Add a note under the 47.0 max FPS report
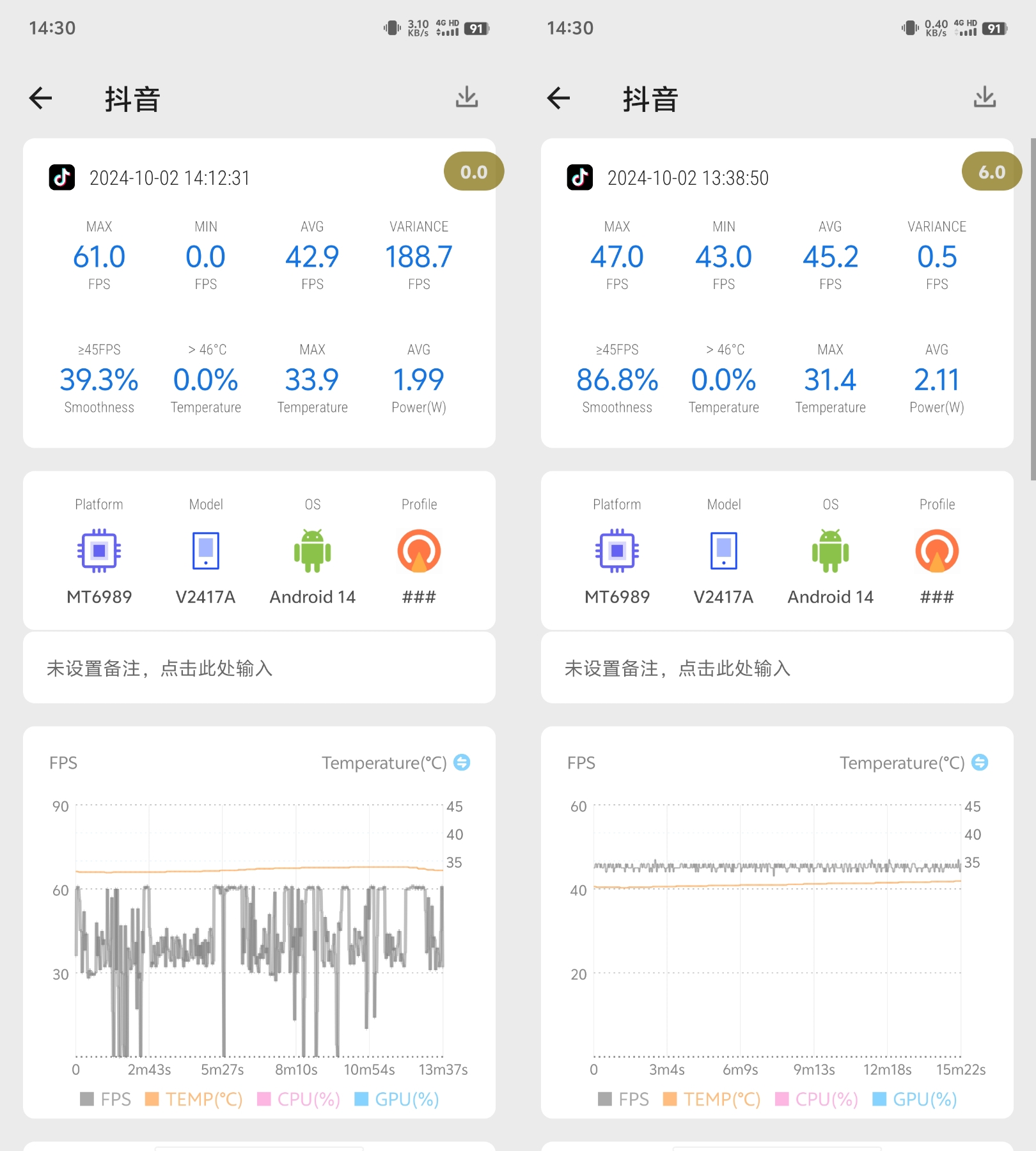1036x1151 pixels. (777, 668)
